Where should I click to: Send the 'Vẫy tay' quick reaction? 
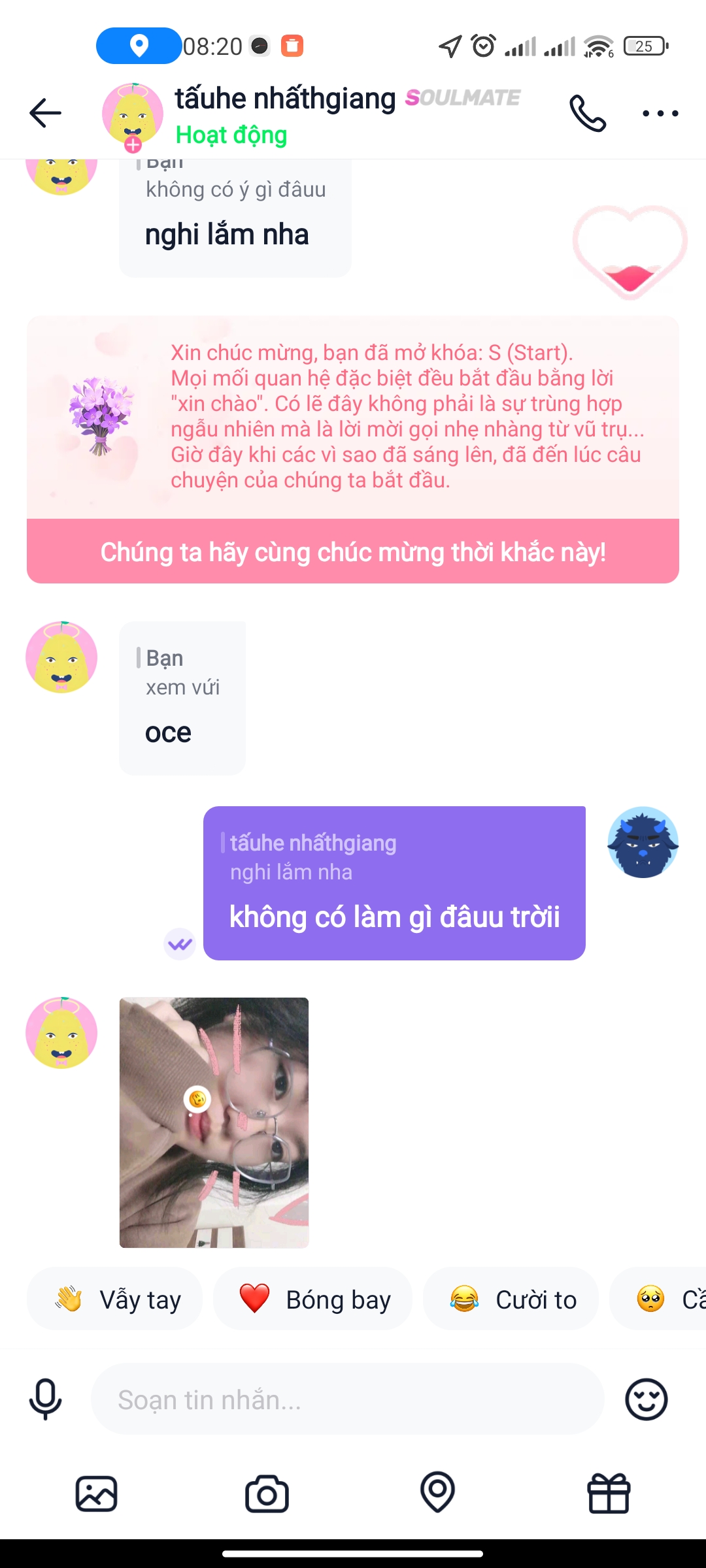(115, 1299)
